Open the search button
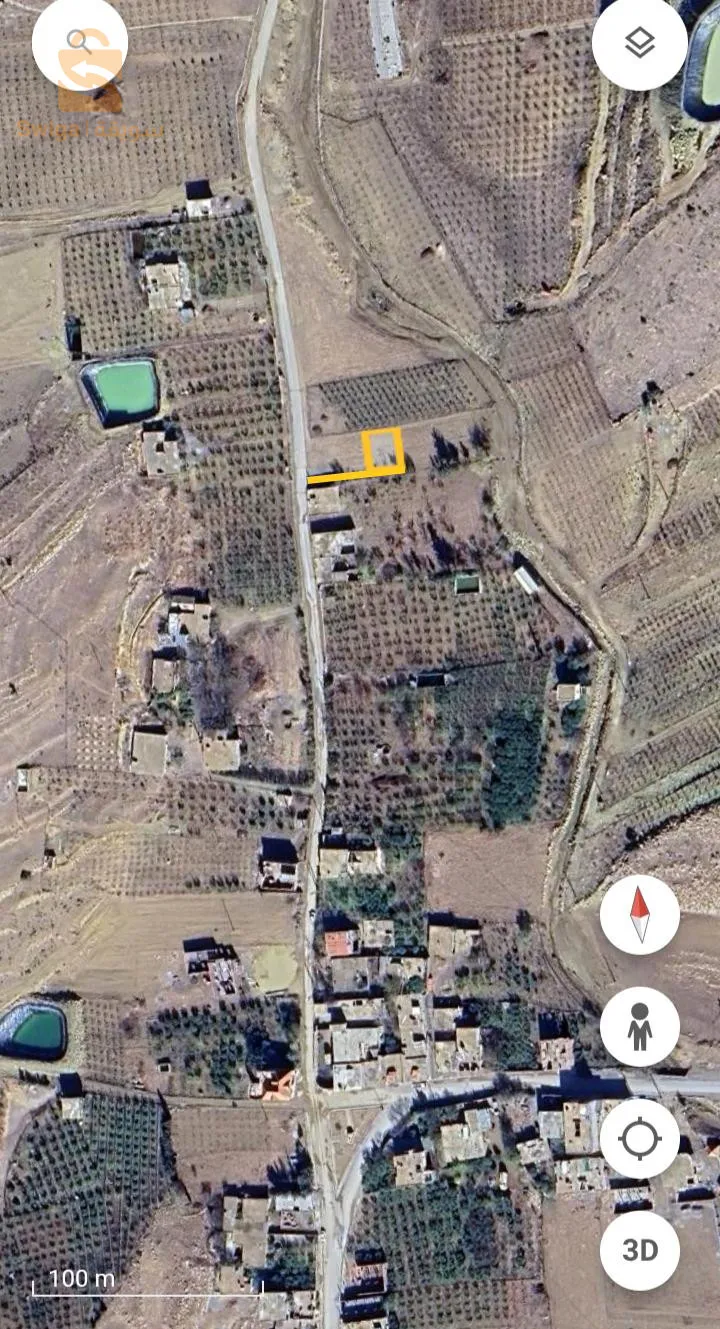 [x=79, y=43]
